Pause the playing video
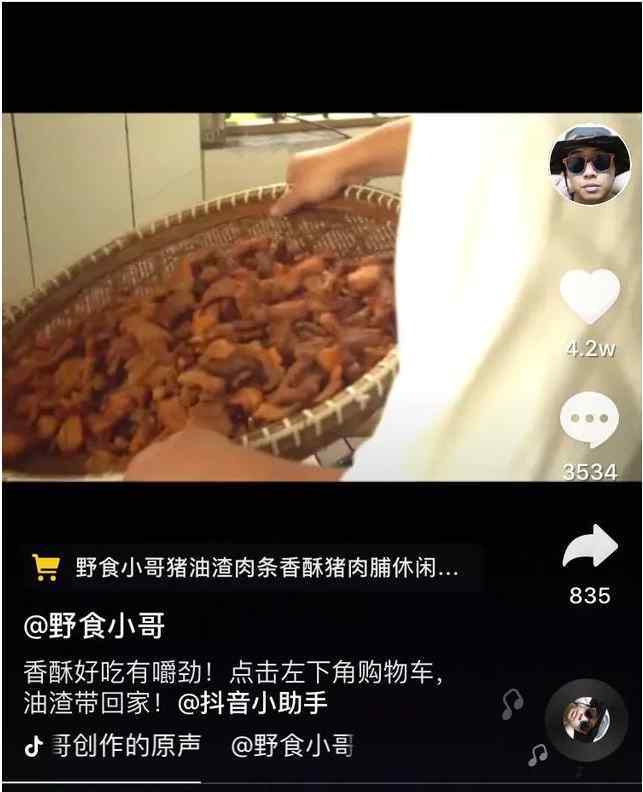 [250, 298]
